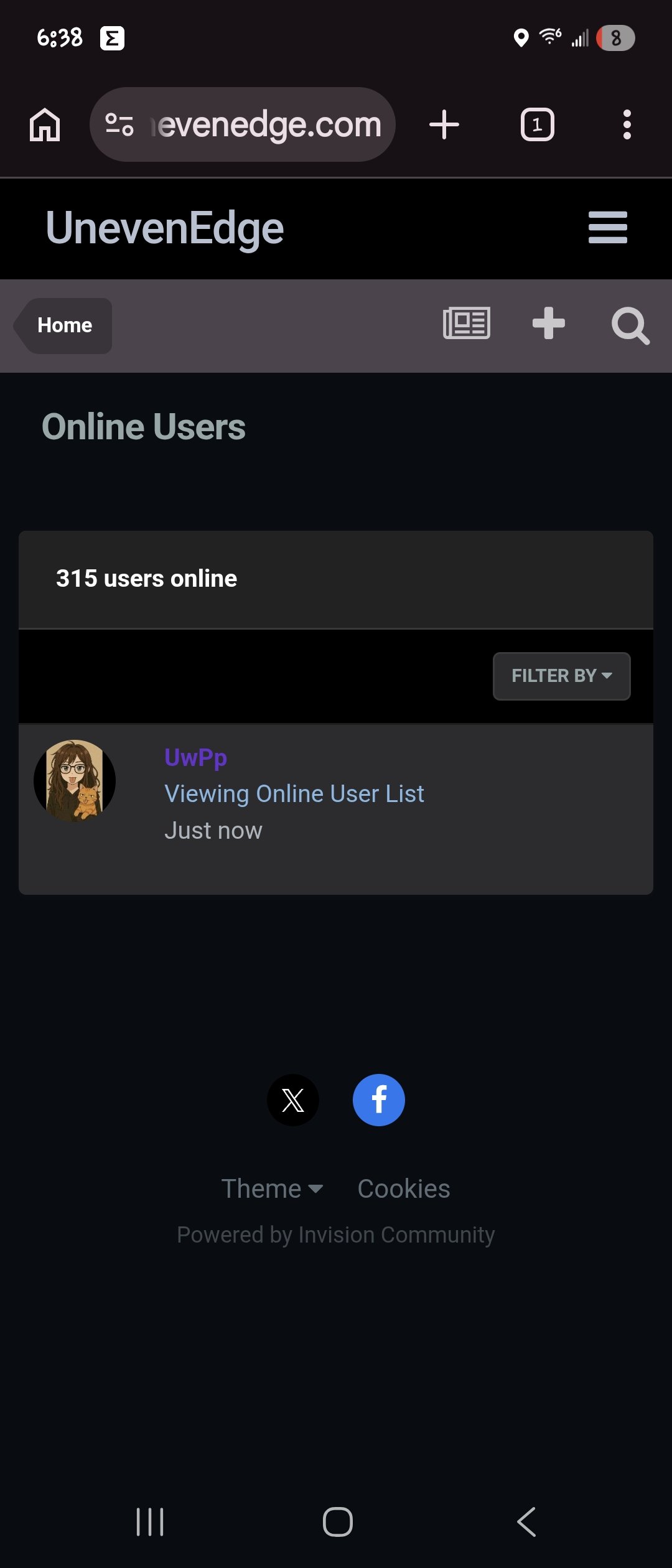The height and width of the screenshot is (1568, 672).
Task: Open the Powered by Invision Community link
Action: point(336,1235)
